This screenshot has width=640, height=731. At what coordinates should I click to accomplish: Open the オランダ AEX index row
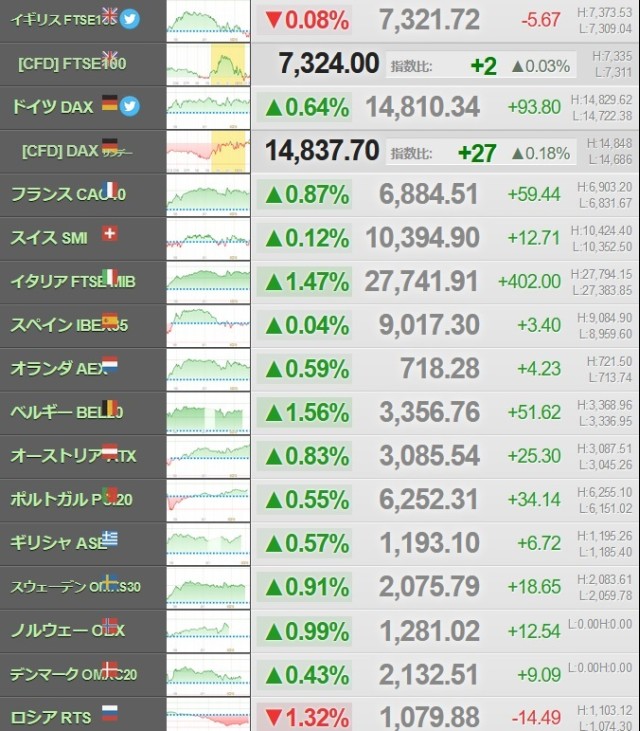pyautogui.click(x=60, y=369)
